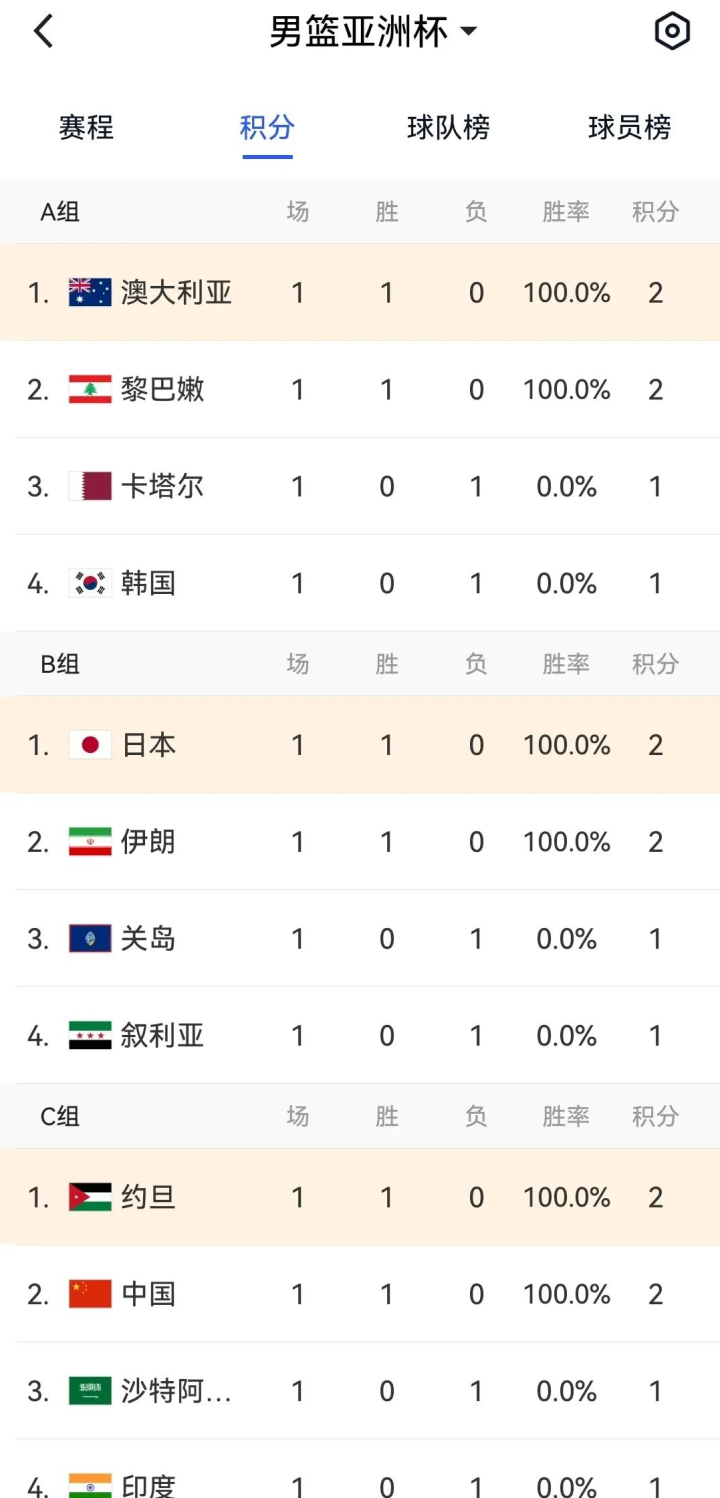Open the 澳大利亚 team row
This screenshot has height=1498, width=720.
[x=360, y=293]
